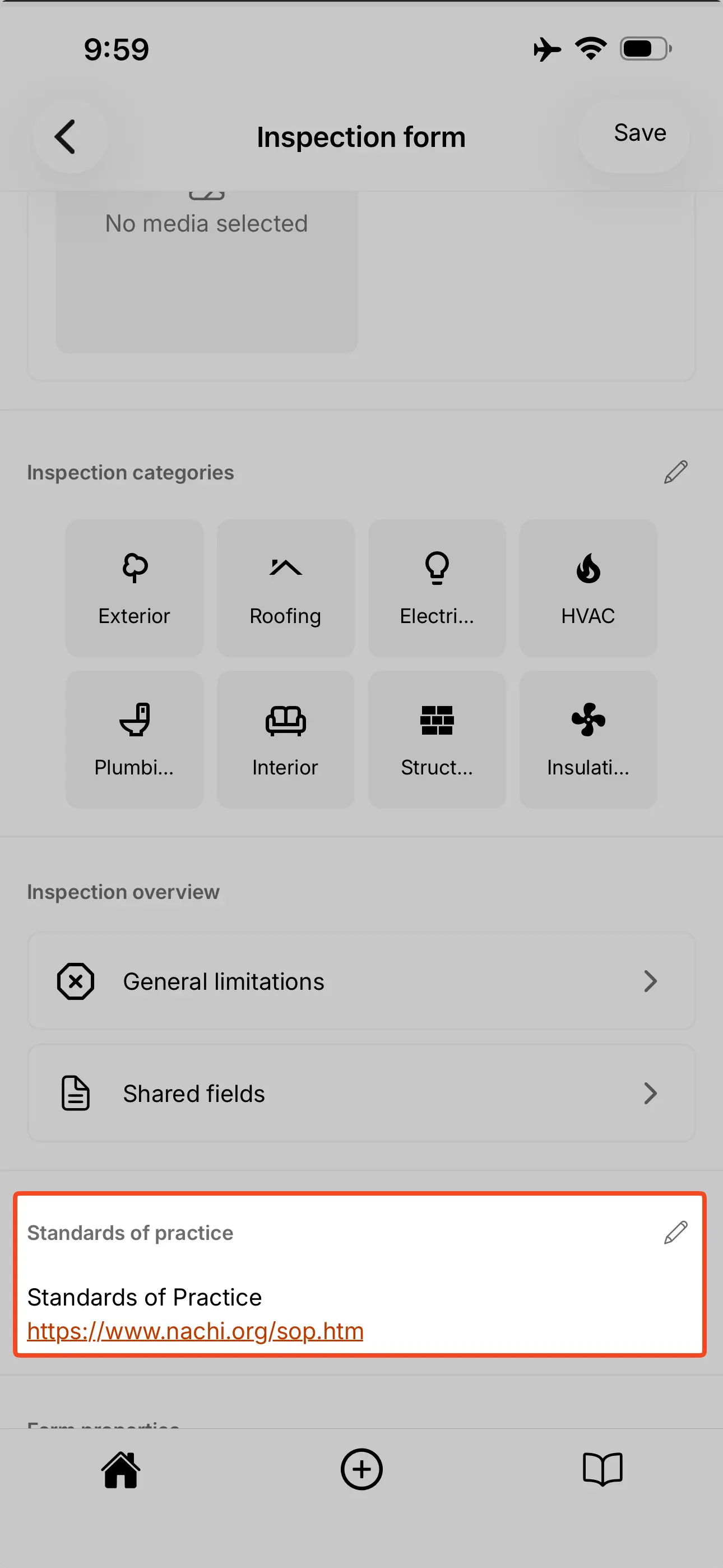Open the HVAC category
This screenshot has height=1568, width=723.
pyautogui.click(x=588, y=588)
